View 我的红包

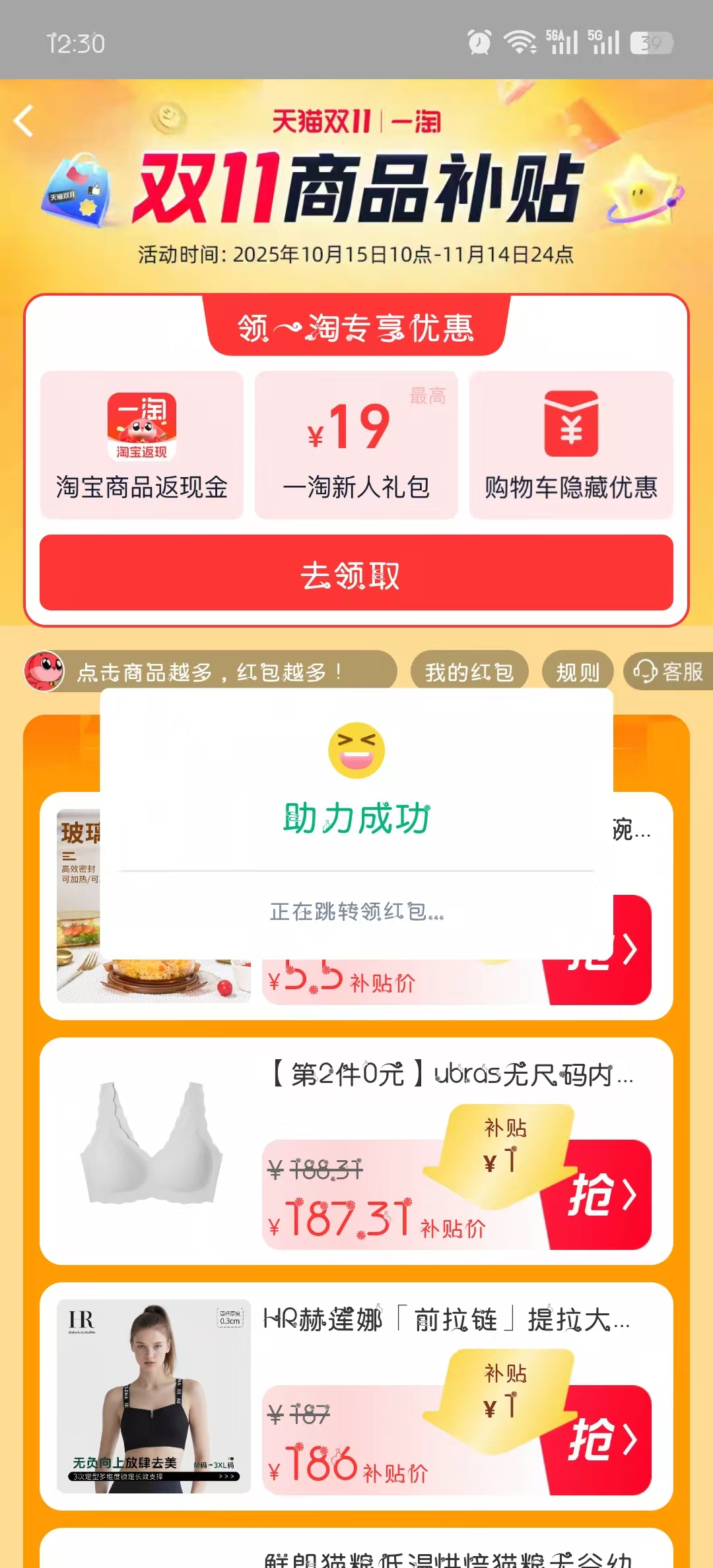tap(469, 672)
